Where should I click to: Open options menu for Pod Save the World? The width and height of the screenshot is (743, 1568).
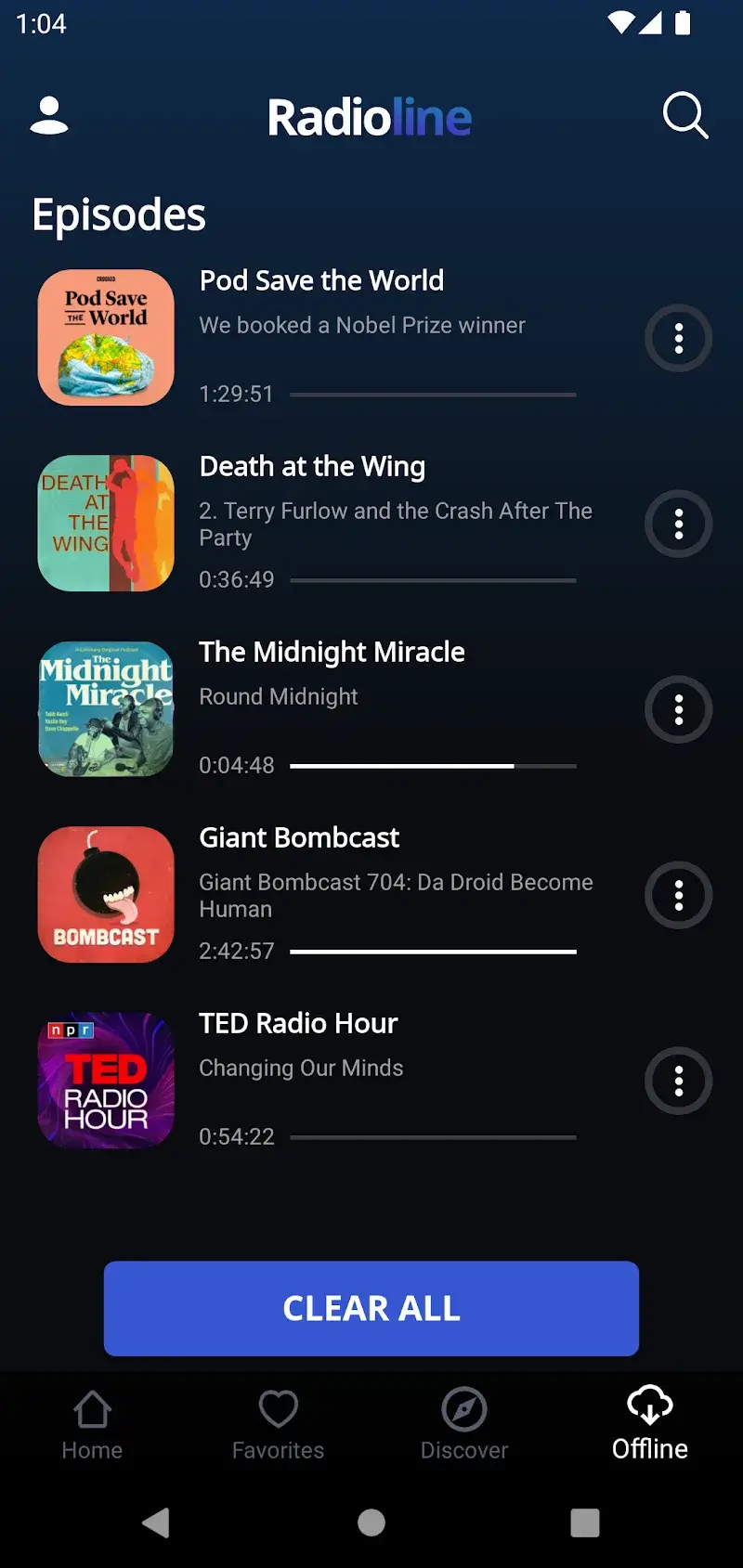[679, 338]
